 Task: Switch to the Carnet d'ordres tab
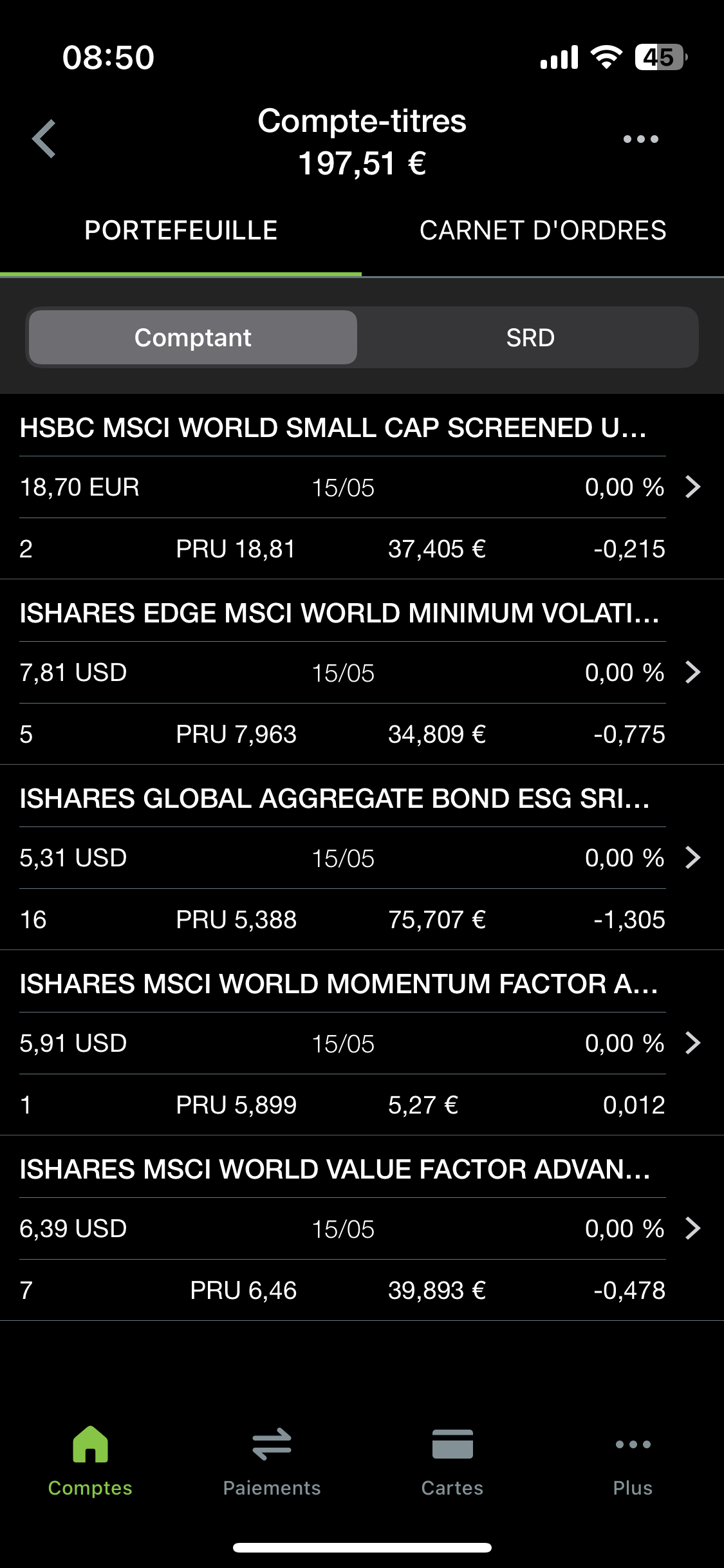(x=543, y=230)
